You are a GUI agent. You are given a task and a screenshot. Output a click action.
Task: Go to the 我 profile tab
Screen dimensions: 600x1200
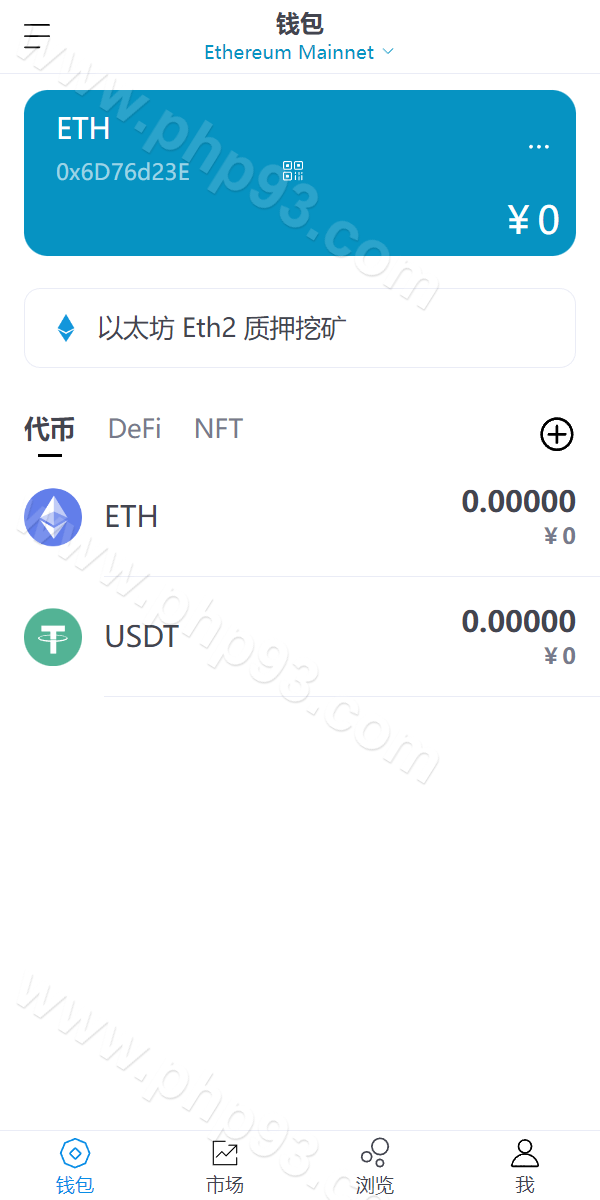coord(525,1167)
